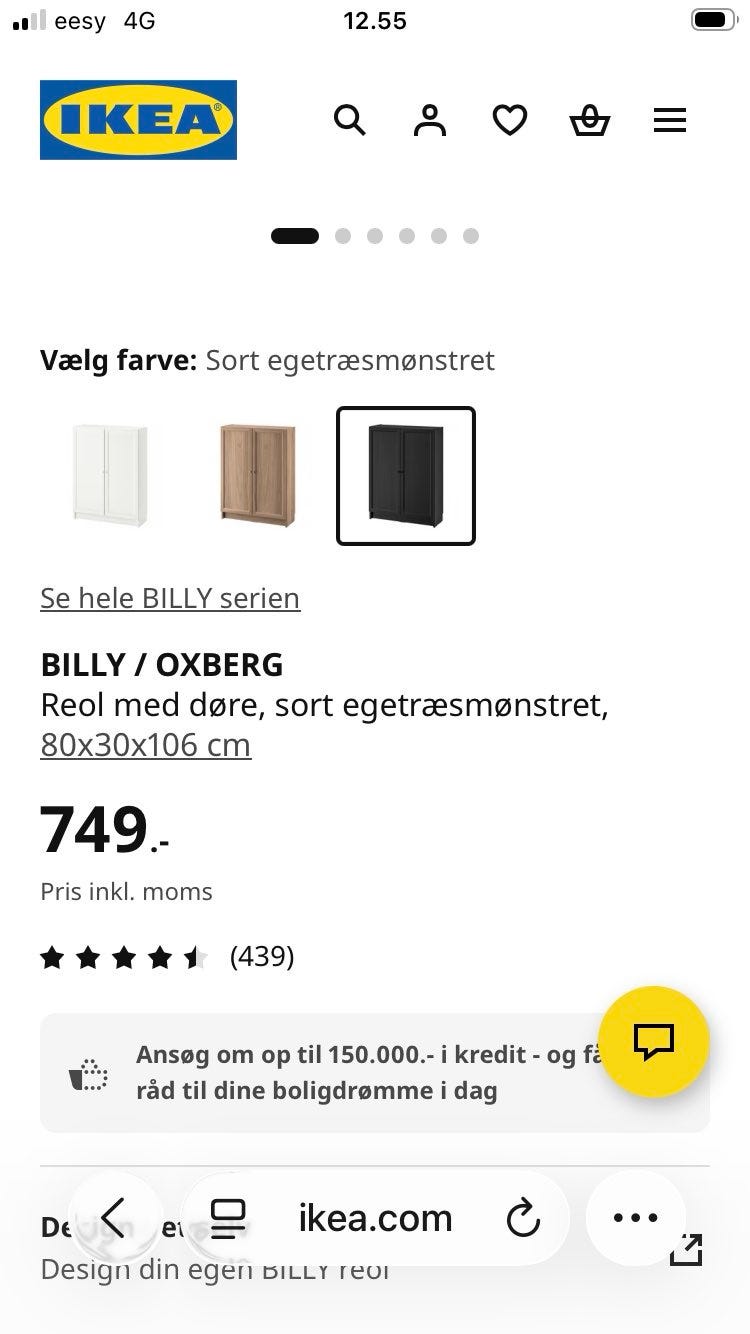This screenshot has height=1334, width=750.
Task: Click the credit application icon in the banner
Action: coord(89,1071)
